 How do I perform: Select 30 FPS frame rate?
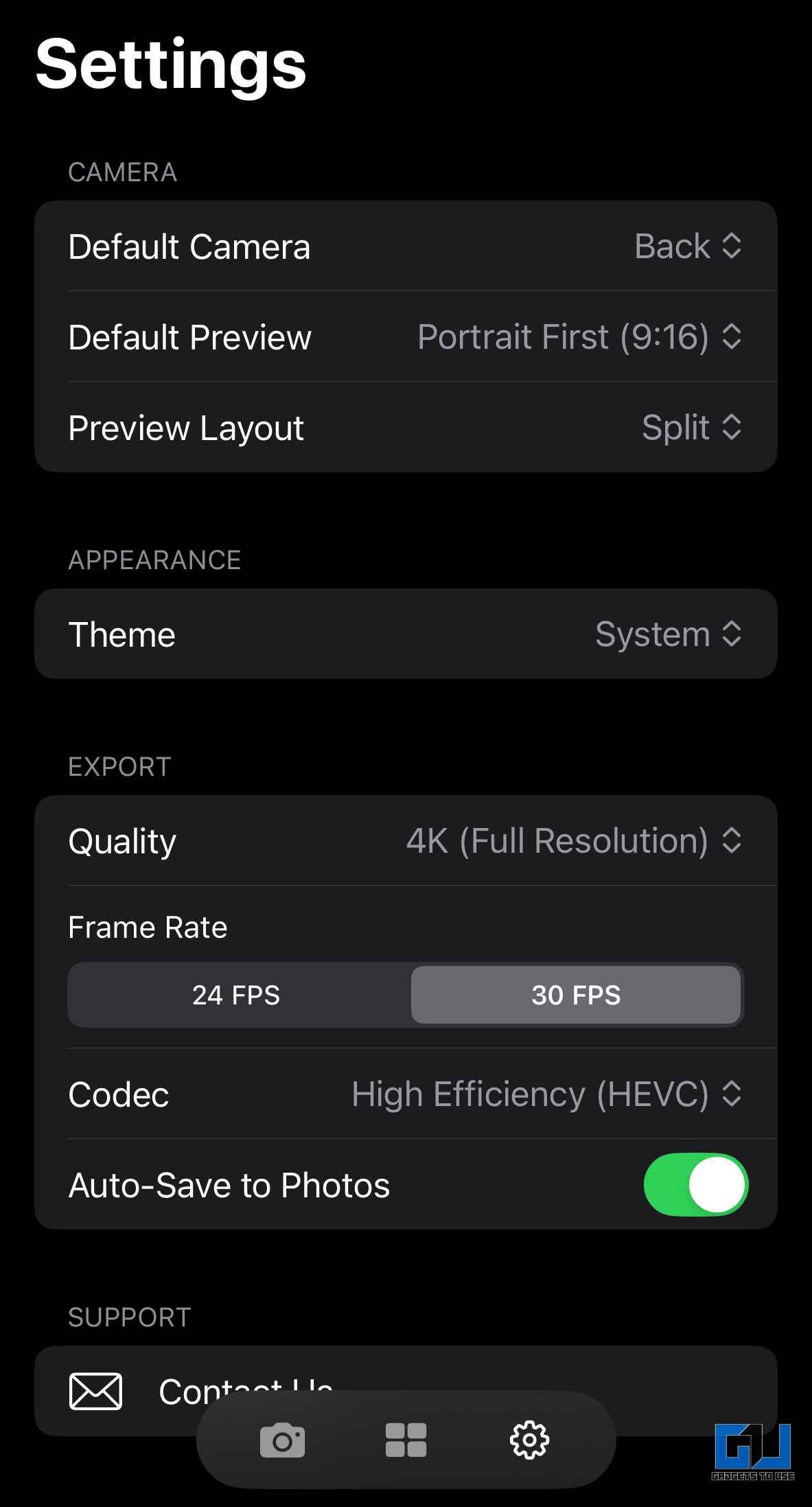[x=575, y=996]
